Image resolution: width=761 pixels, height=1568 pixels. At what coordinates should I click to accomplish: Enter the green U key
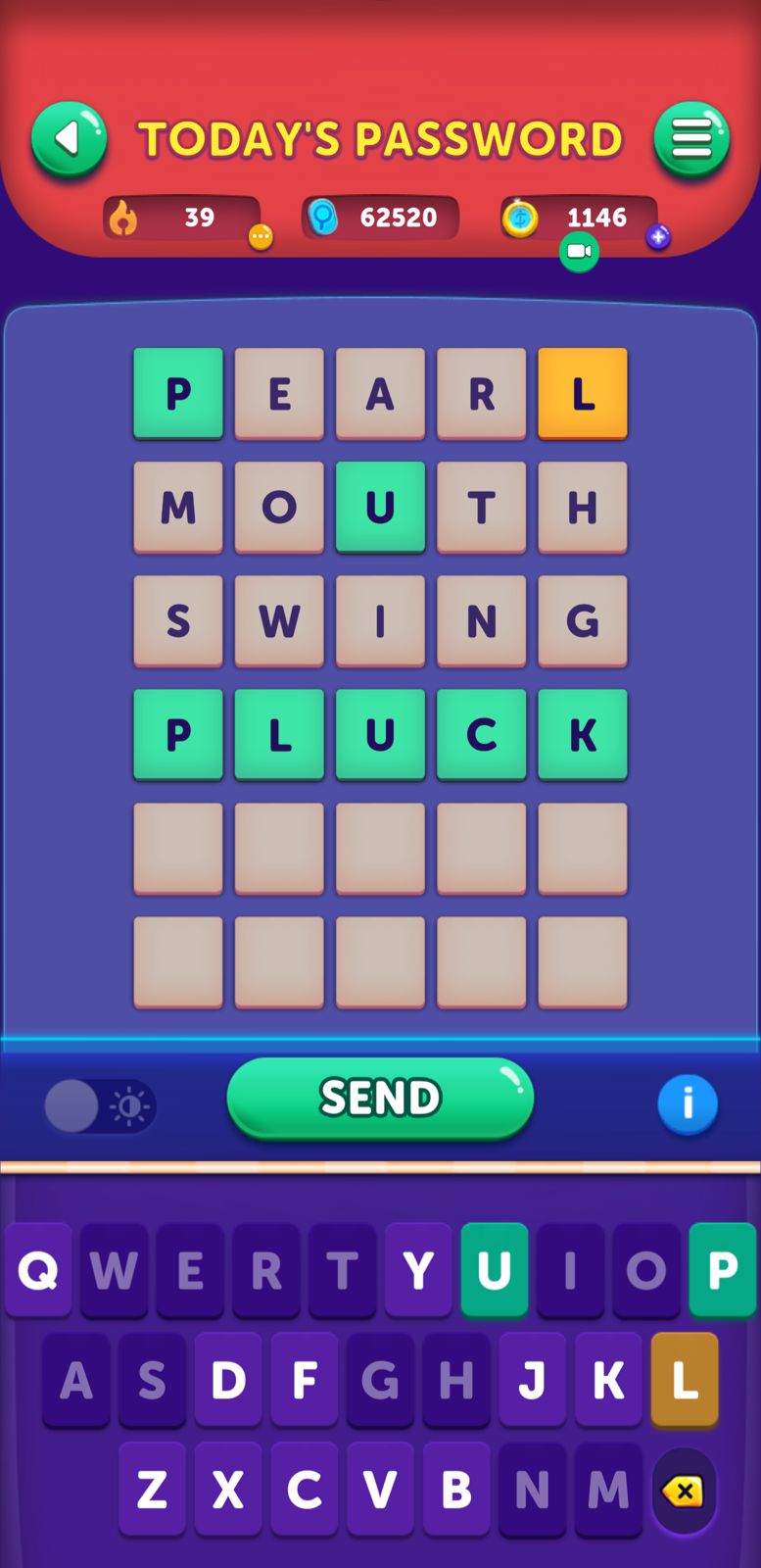point(495,1270)
